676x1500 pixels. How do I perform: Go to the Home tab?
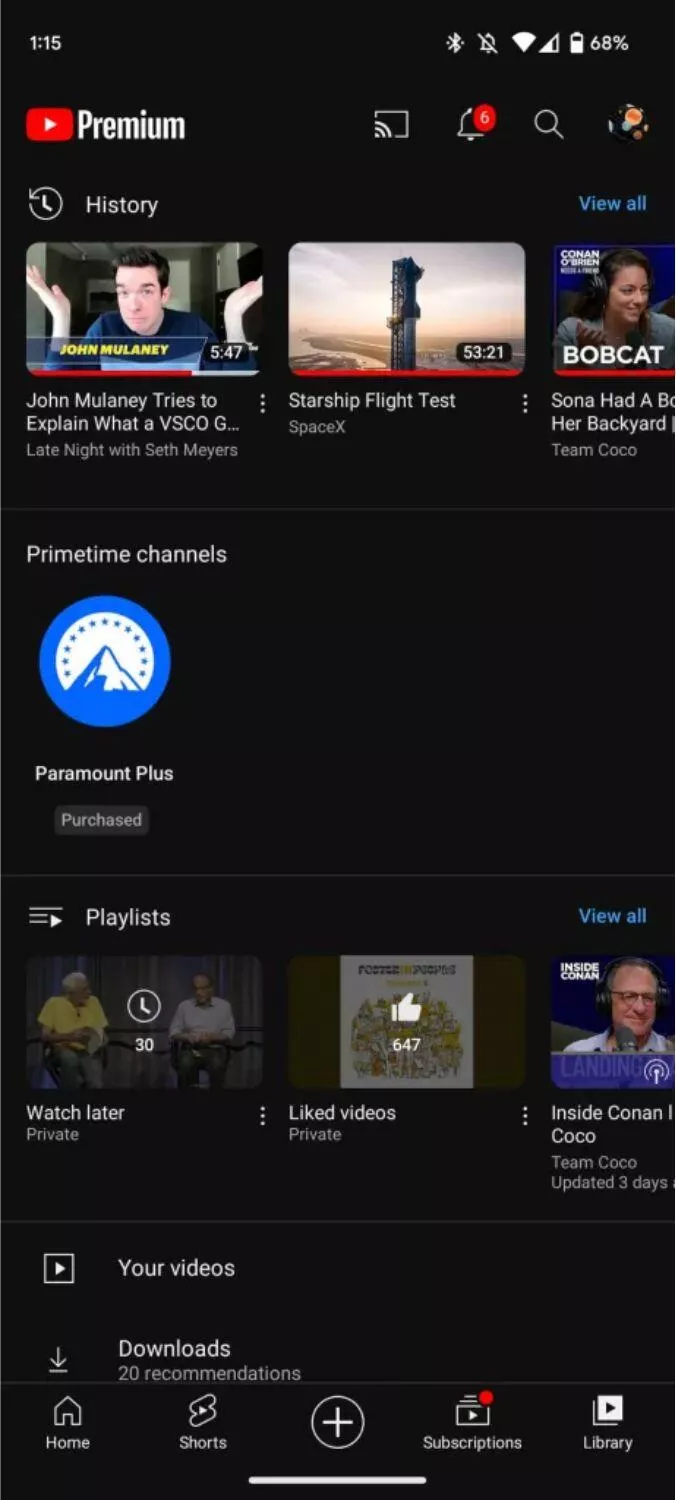[67, 1423]
